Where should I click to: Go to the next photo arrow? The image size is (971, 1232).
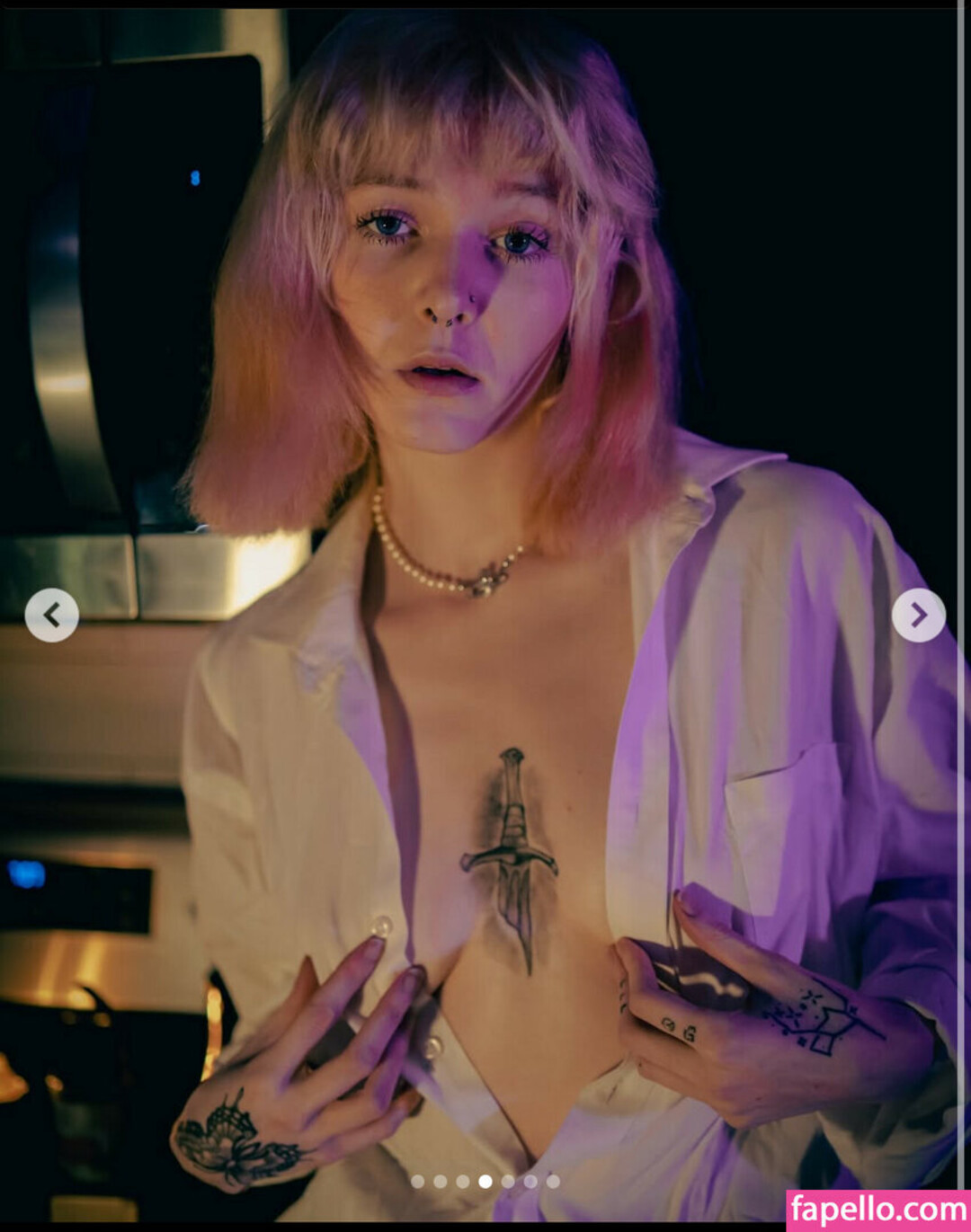pyautogui.click(x=918, y=616)
